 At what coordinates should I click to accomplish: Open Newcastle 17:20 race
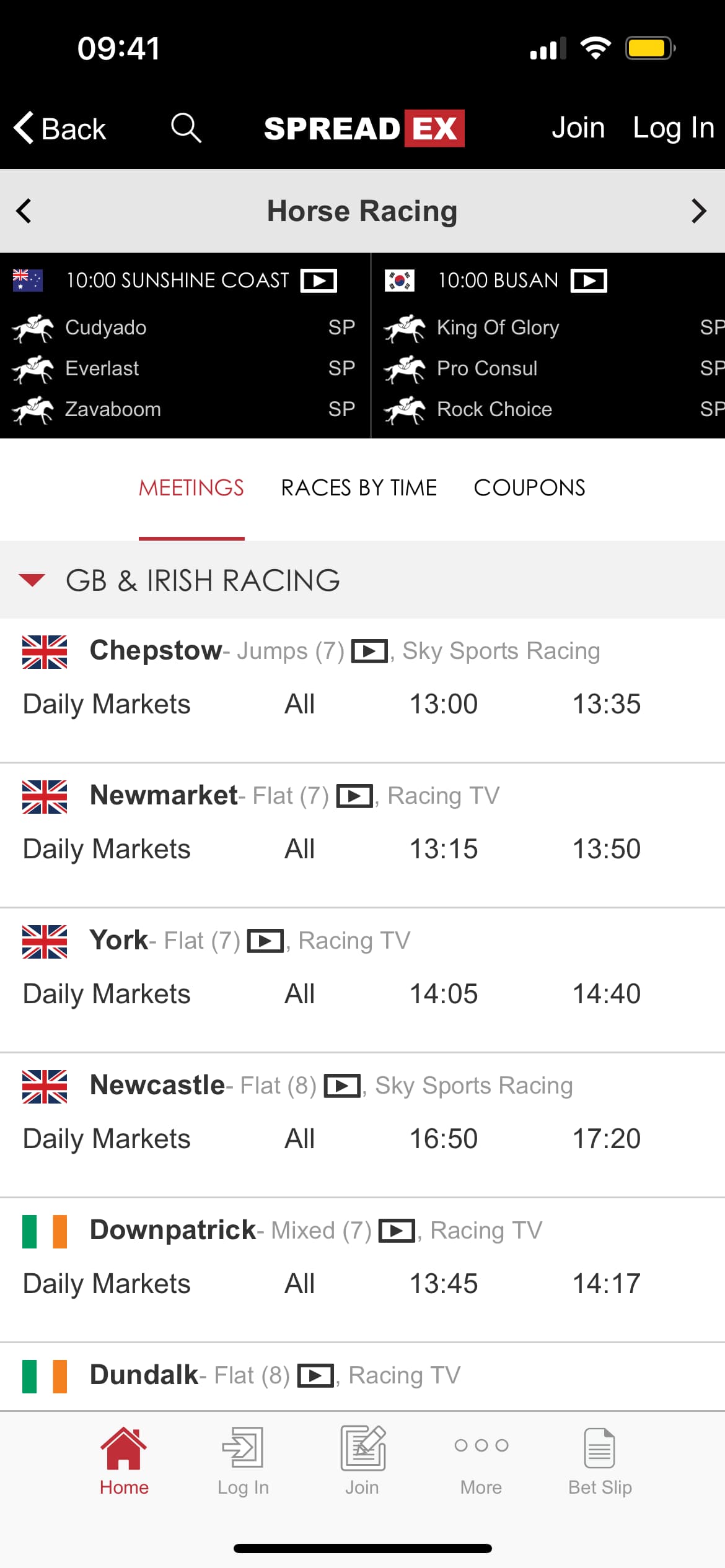tap(606, 1139)
